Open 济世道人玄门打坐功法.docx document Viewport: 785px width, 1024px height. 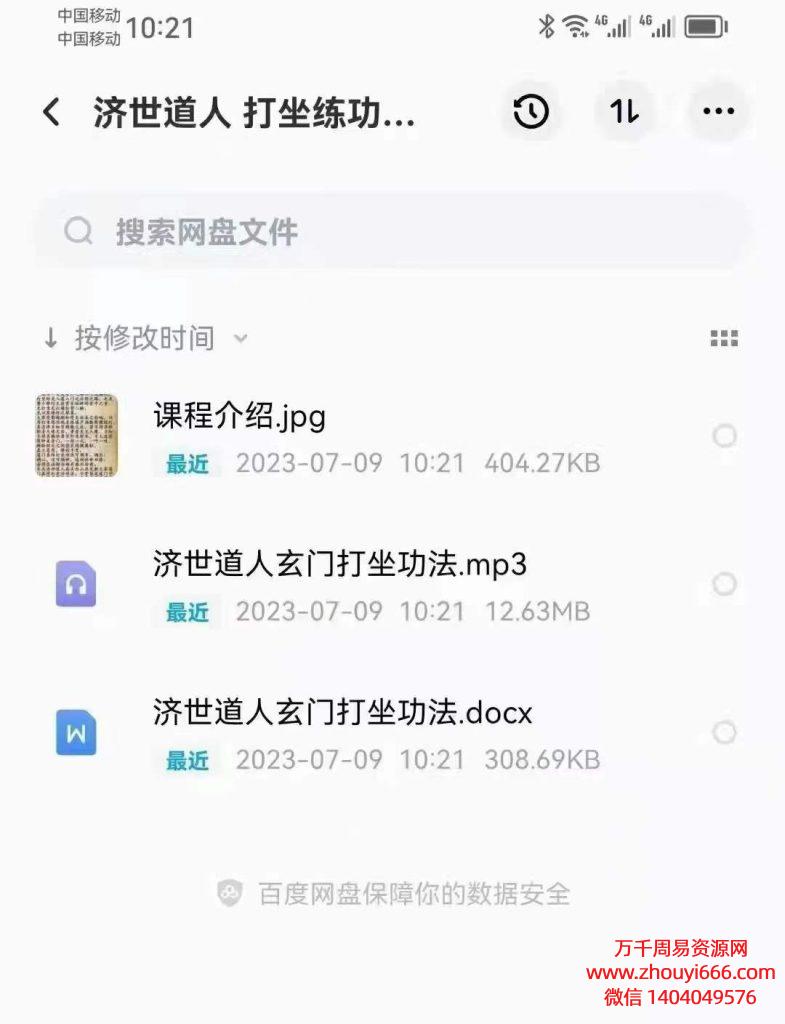[x=342, y=713]
